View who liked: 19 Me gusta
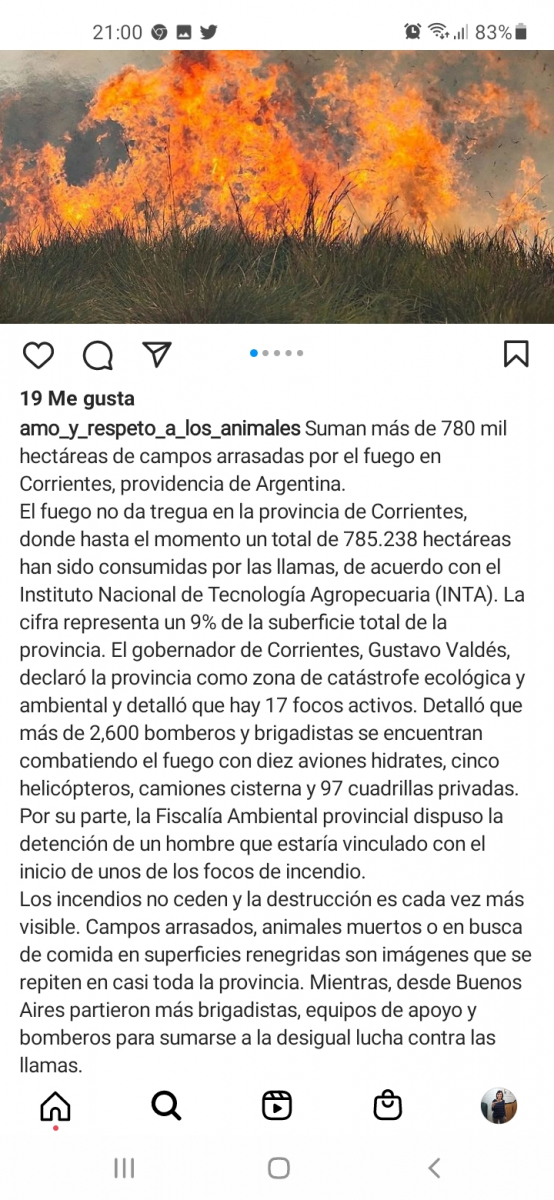The width and height of the screenshot is (554, 1200). 77,399
